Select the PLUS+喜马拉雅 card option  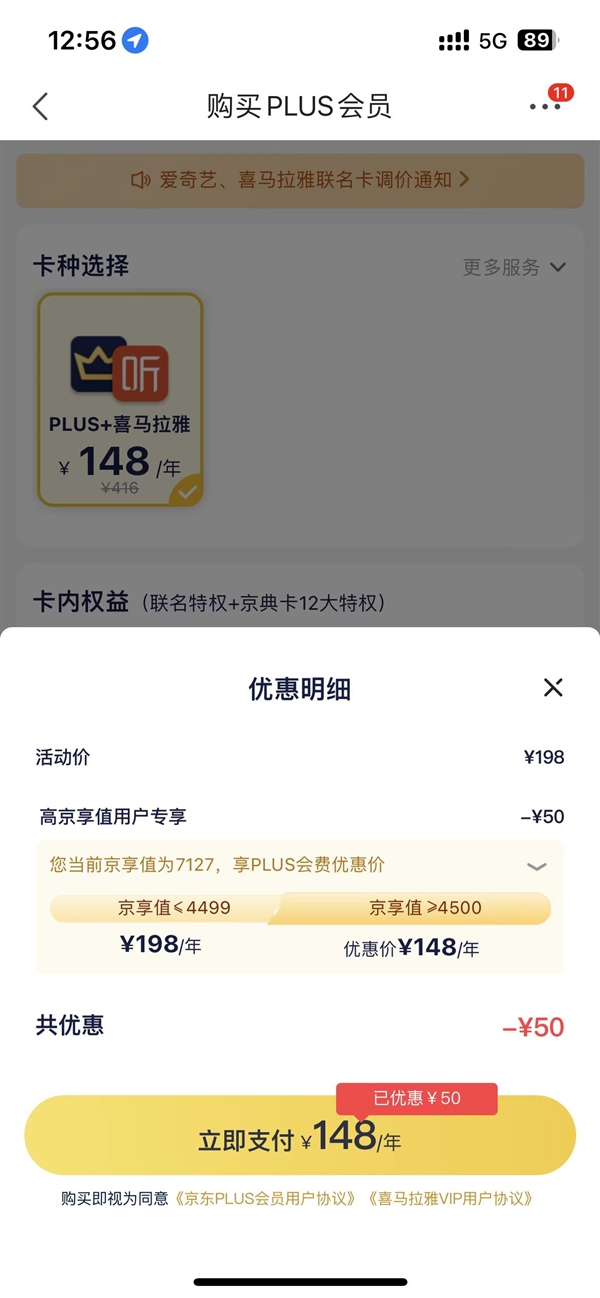point(120,398)
